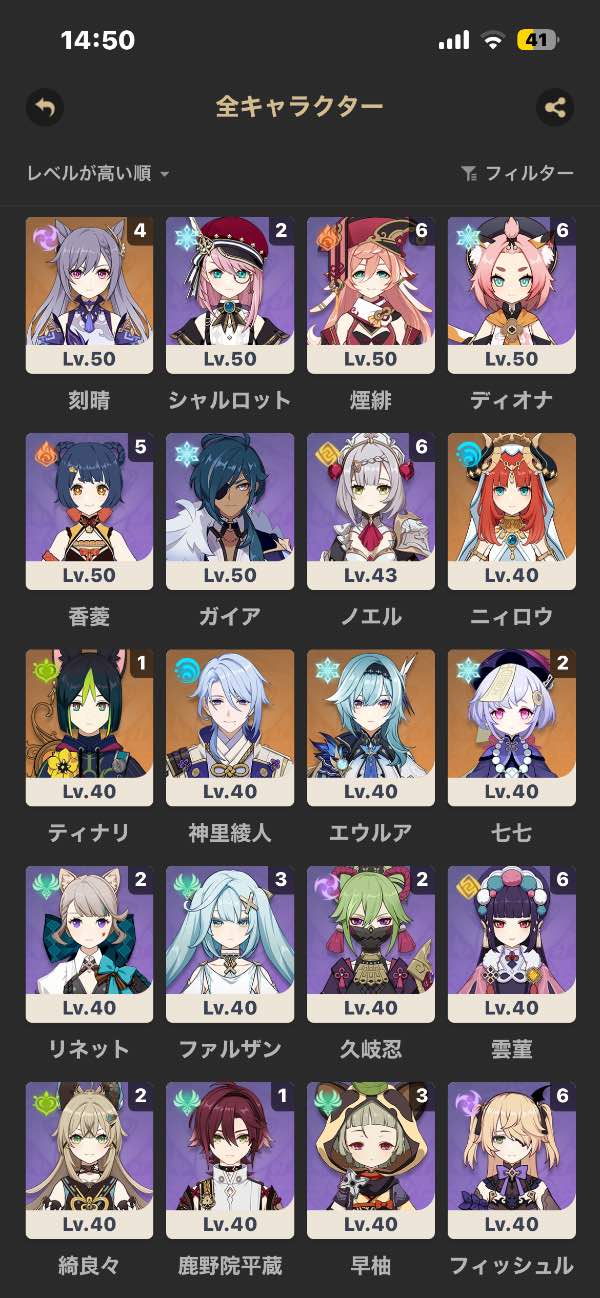This screenshot has height=1298, width=600.
Task: Open ガイア character card
Action: tap(230, 510)
